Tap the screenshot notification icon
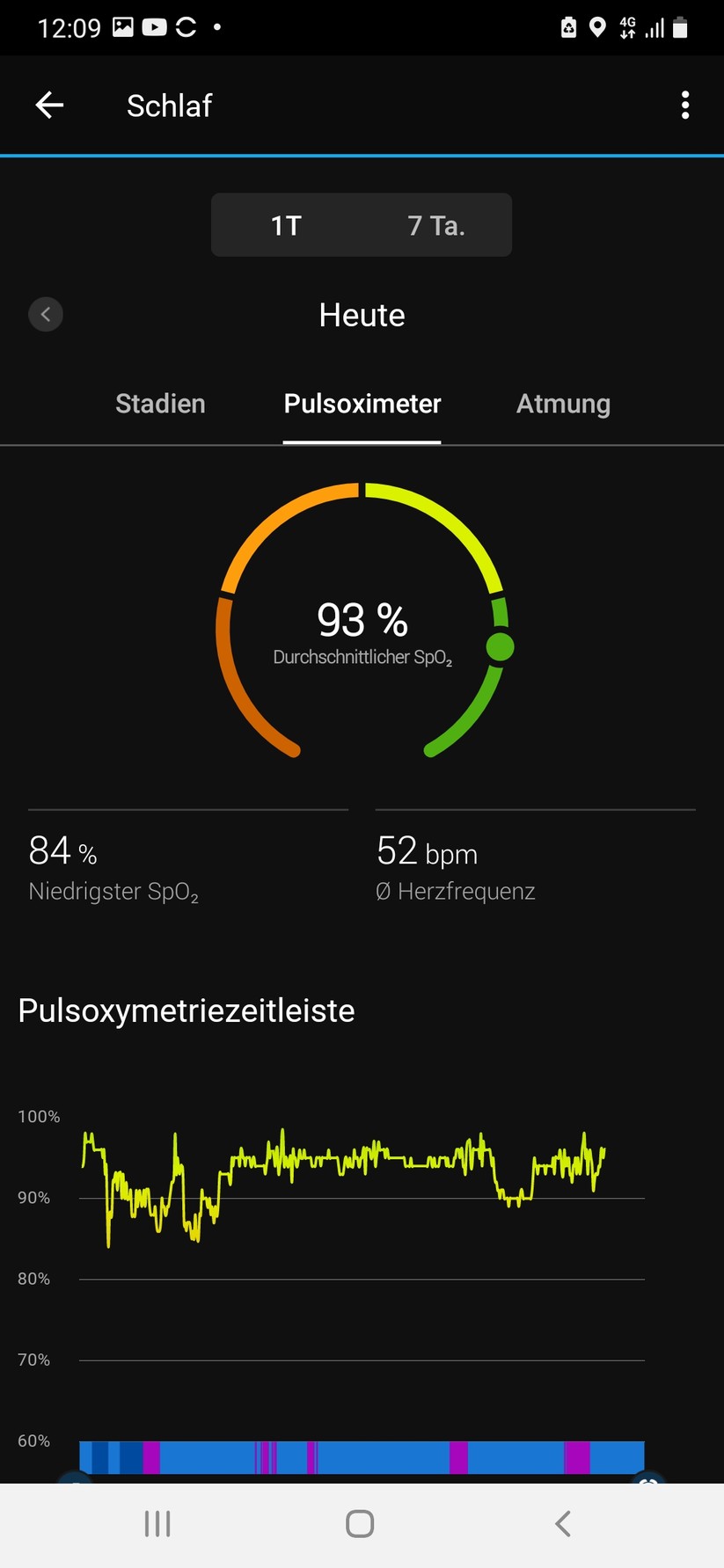724x1568 pixels. coord(122,26)
